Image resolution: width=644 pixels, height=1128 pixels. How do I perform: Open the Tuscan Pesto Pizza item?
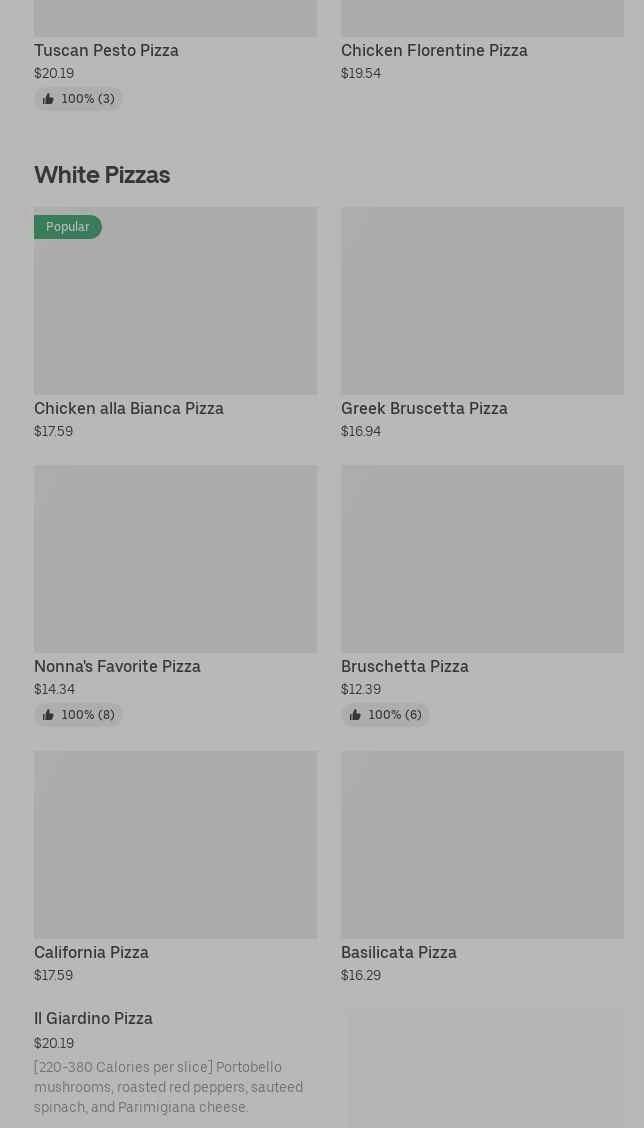tap(106, 50)
